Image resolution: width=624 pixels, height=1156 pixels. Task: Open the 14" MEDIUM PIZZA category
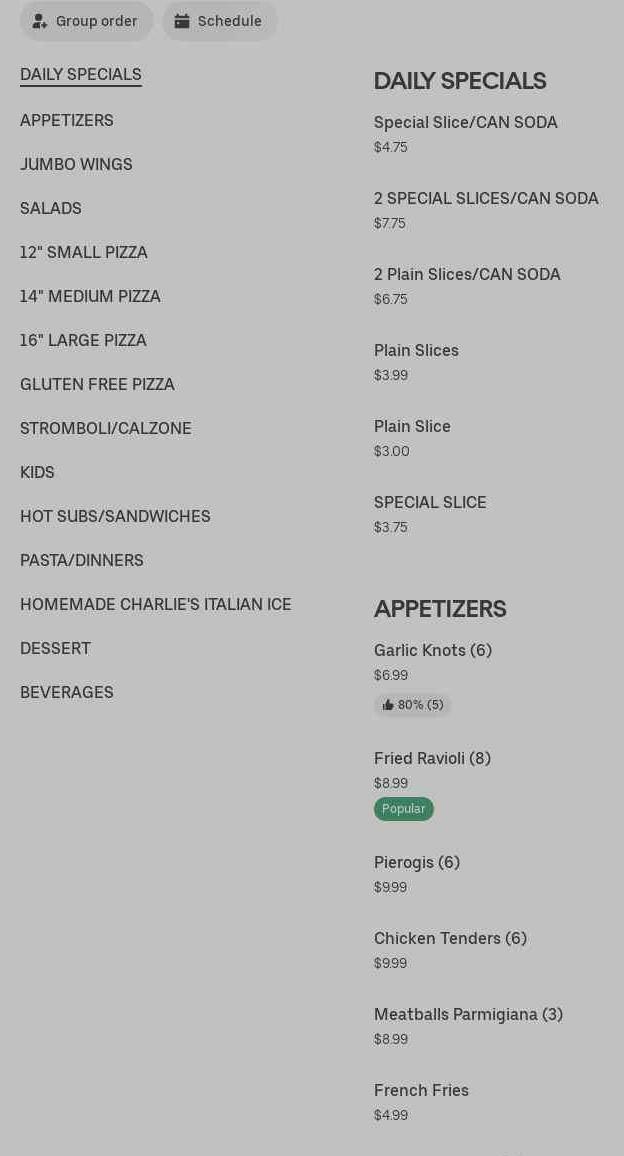pos(90,296)
